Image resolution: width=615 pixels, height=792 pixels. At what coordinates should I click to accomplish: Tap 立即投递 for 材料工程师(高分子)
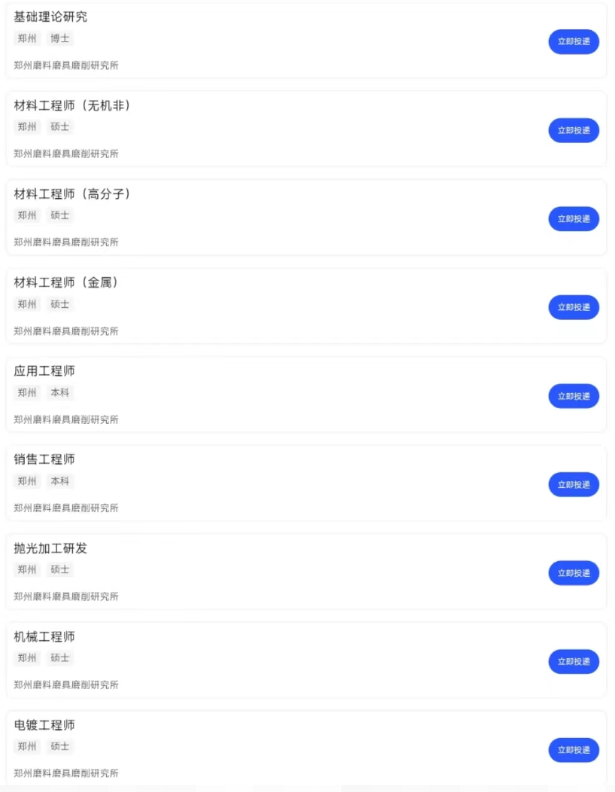click(x=573, y=219)
